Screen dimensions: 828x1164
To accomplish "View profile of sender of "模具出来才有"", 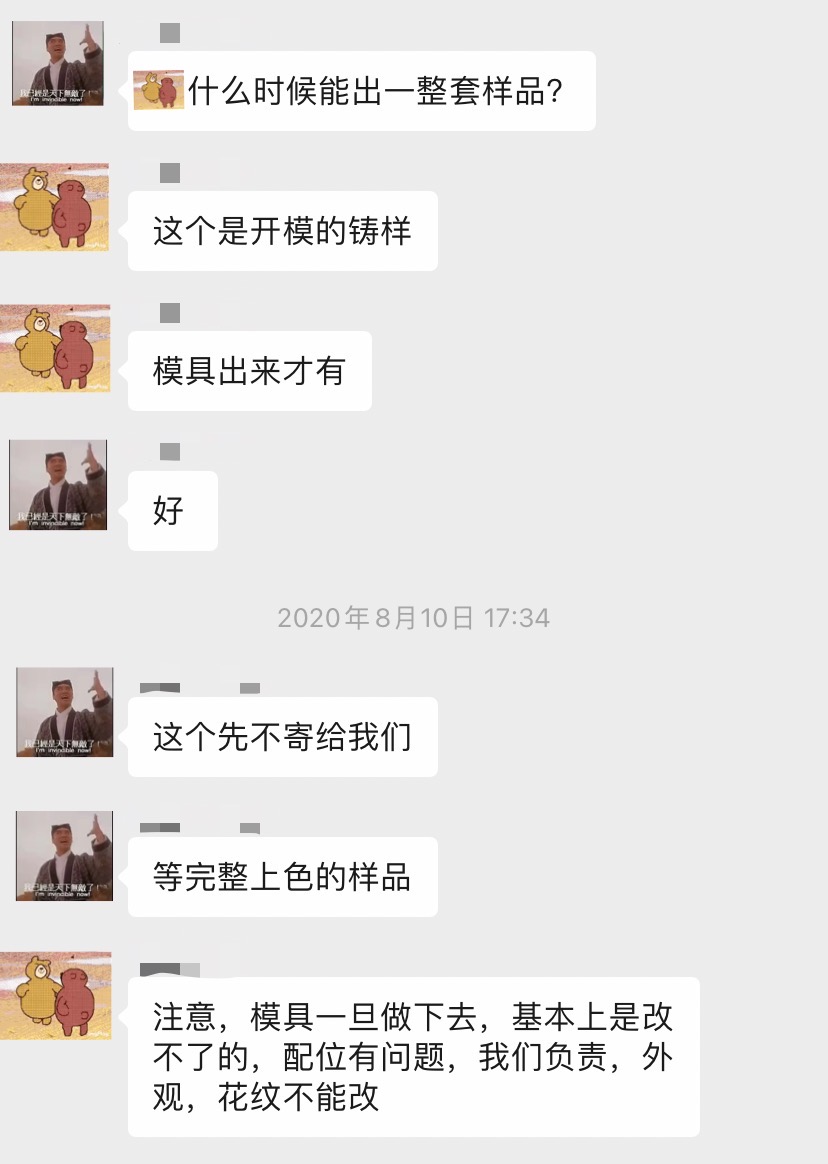I will pyautogui.click(x=55, y=347).
